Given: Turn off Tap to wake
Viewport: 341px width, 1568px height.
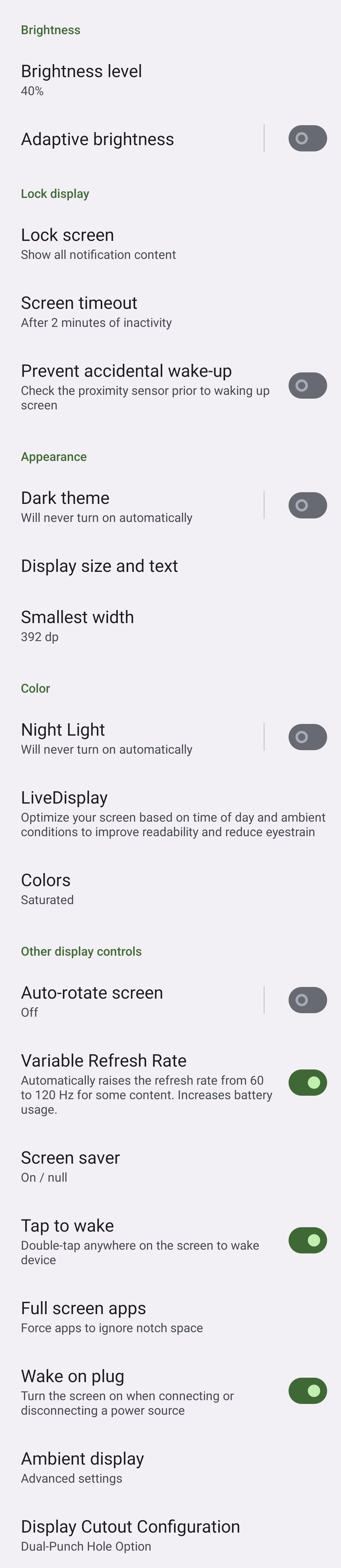Looking at the screenshot, I should [x=308, y=1240].
